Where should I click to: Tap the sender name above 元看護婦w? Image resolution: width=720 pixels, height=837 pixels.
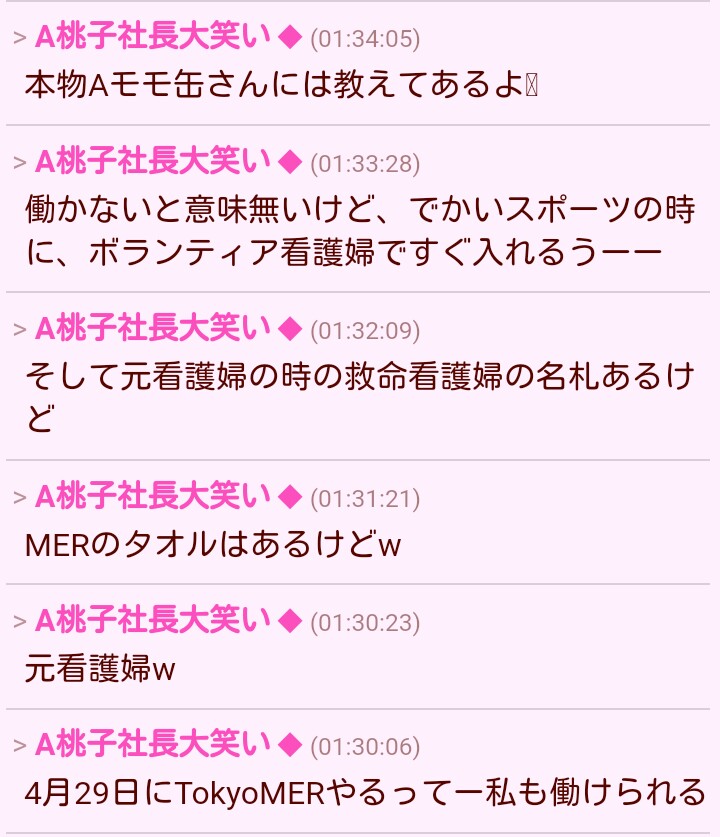coord(153,622)
